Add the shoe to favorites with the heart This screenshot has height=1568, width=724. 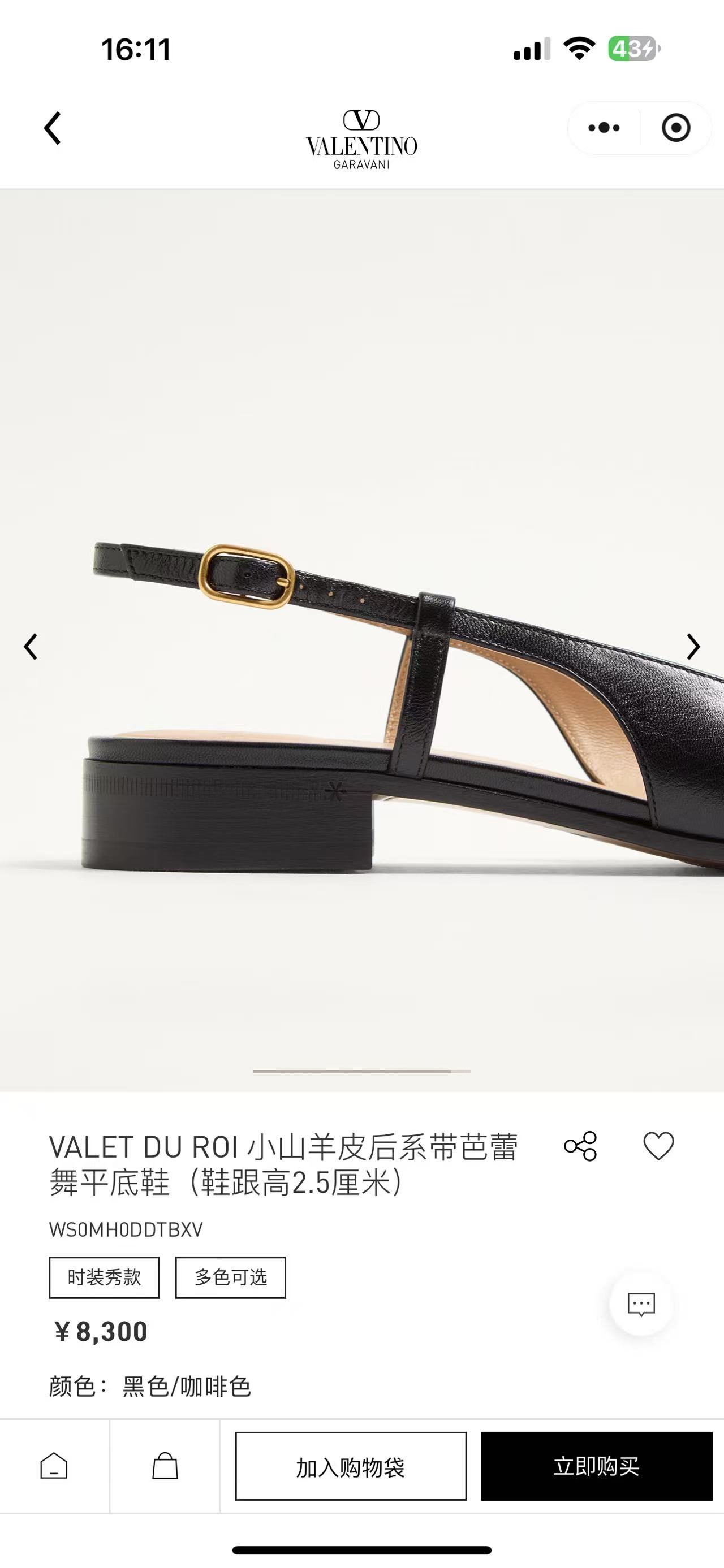click(x=659, y=1146)
